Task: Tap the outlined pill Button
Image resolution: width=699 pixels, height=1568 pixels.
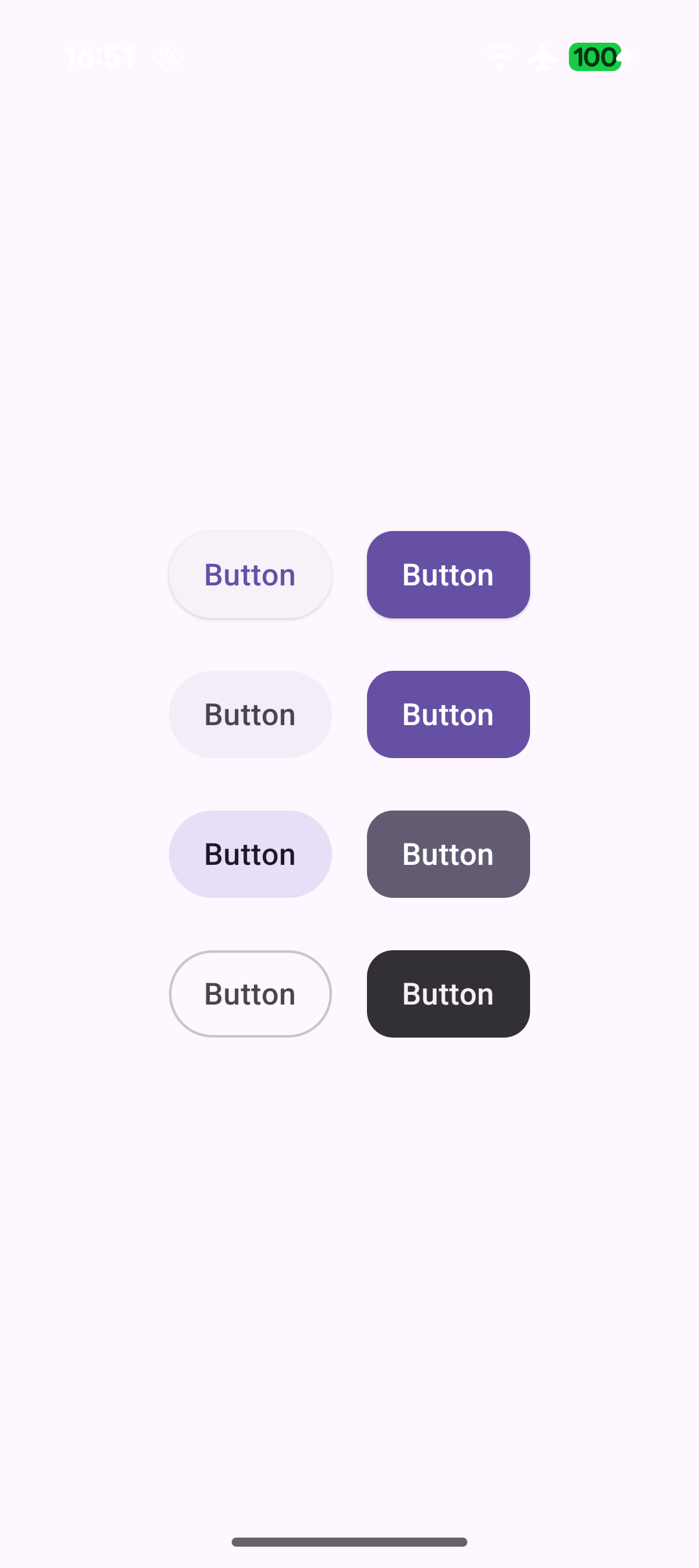Action: 250,994
